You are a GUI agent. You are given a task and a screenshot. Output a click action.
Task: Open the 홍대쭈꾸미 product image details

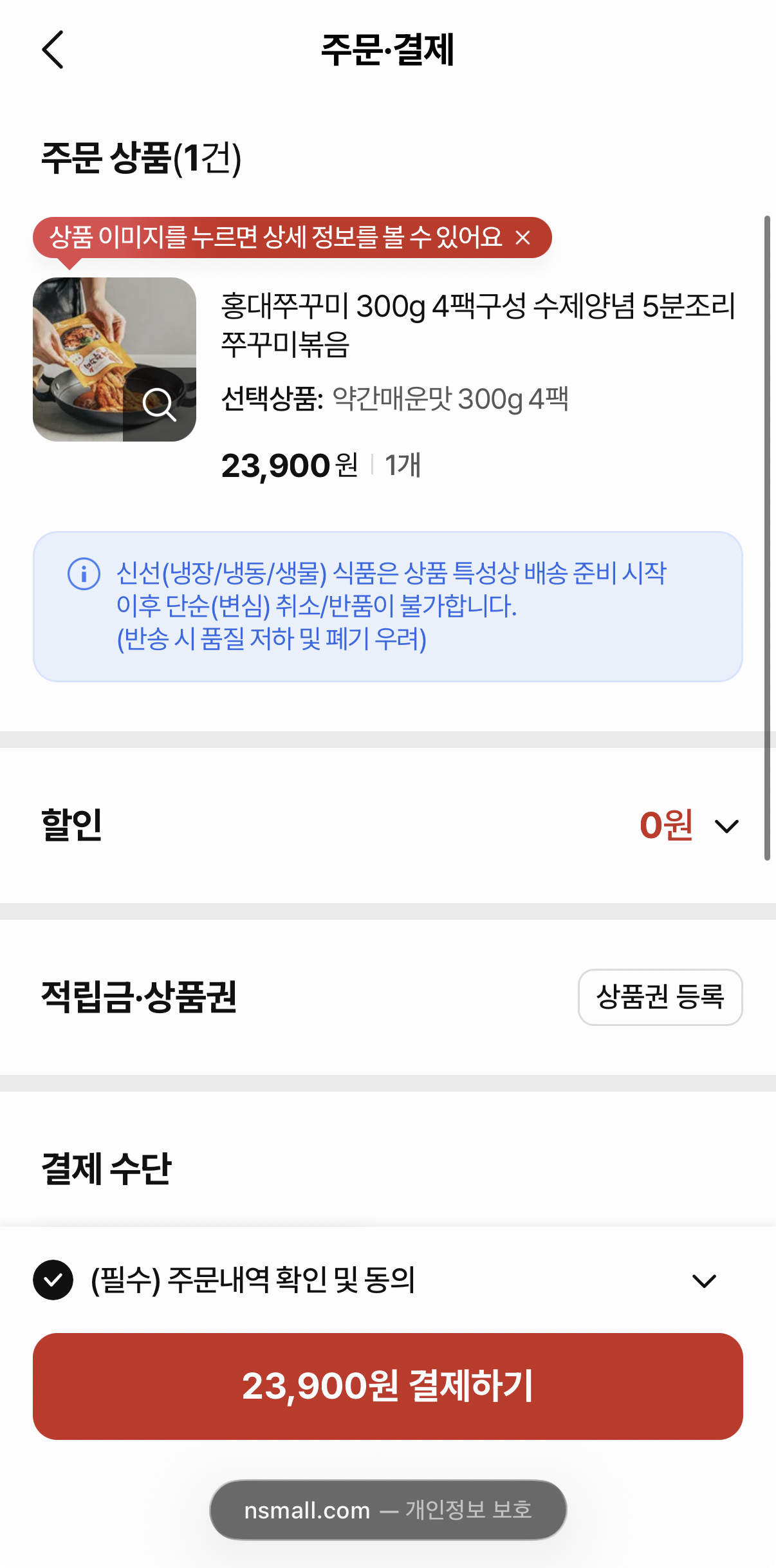tap(115, 359)
